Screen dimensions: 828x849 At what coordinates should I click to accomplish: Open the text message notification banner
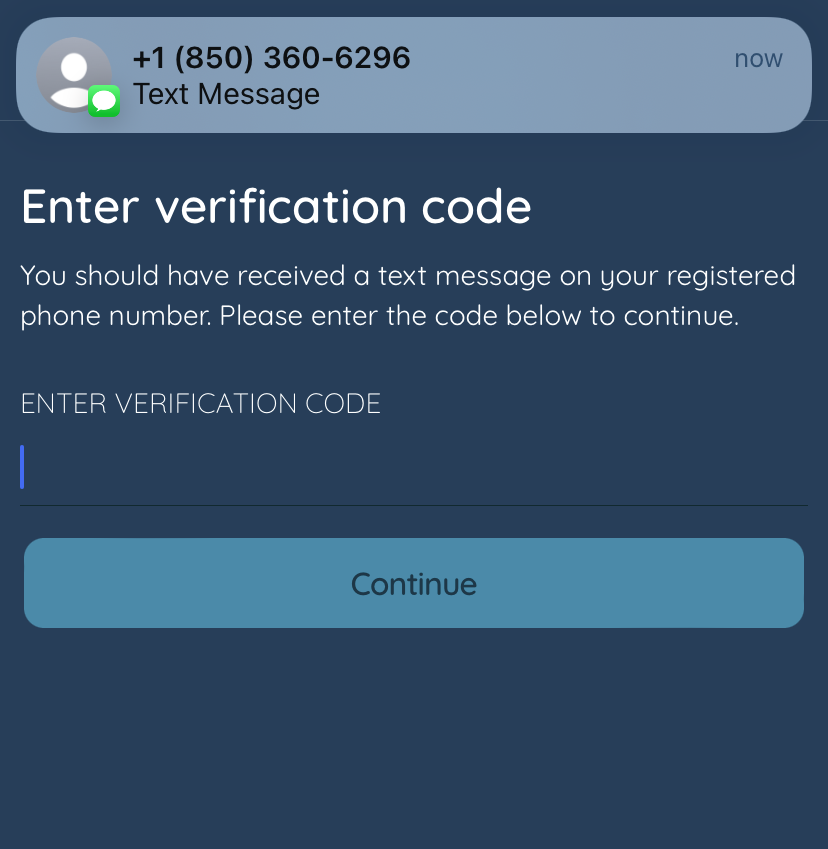(x=413, y=75)
